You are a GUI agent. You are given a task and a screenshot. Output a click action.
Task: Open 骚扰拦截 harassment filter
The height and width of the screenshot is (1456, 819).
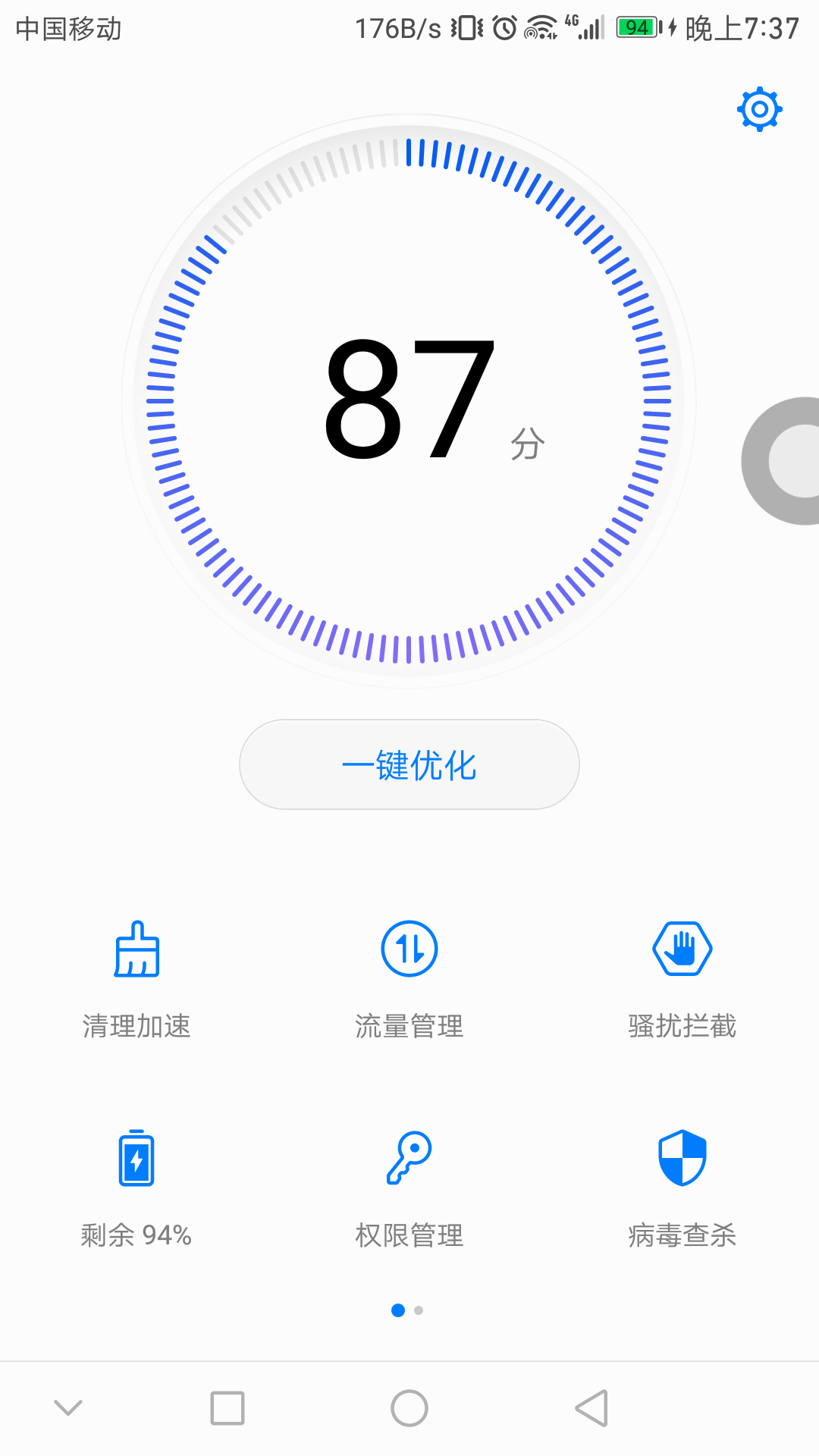(x=682, y=980)
